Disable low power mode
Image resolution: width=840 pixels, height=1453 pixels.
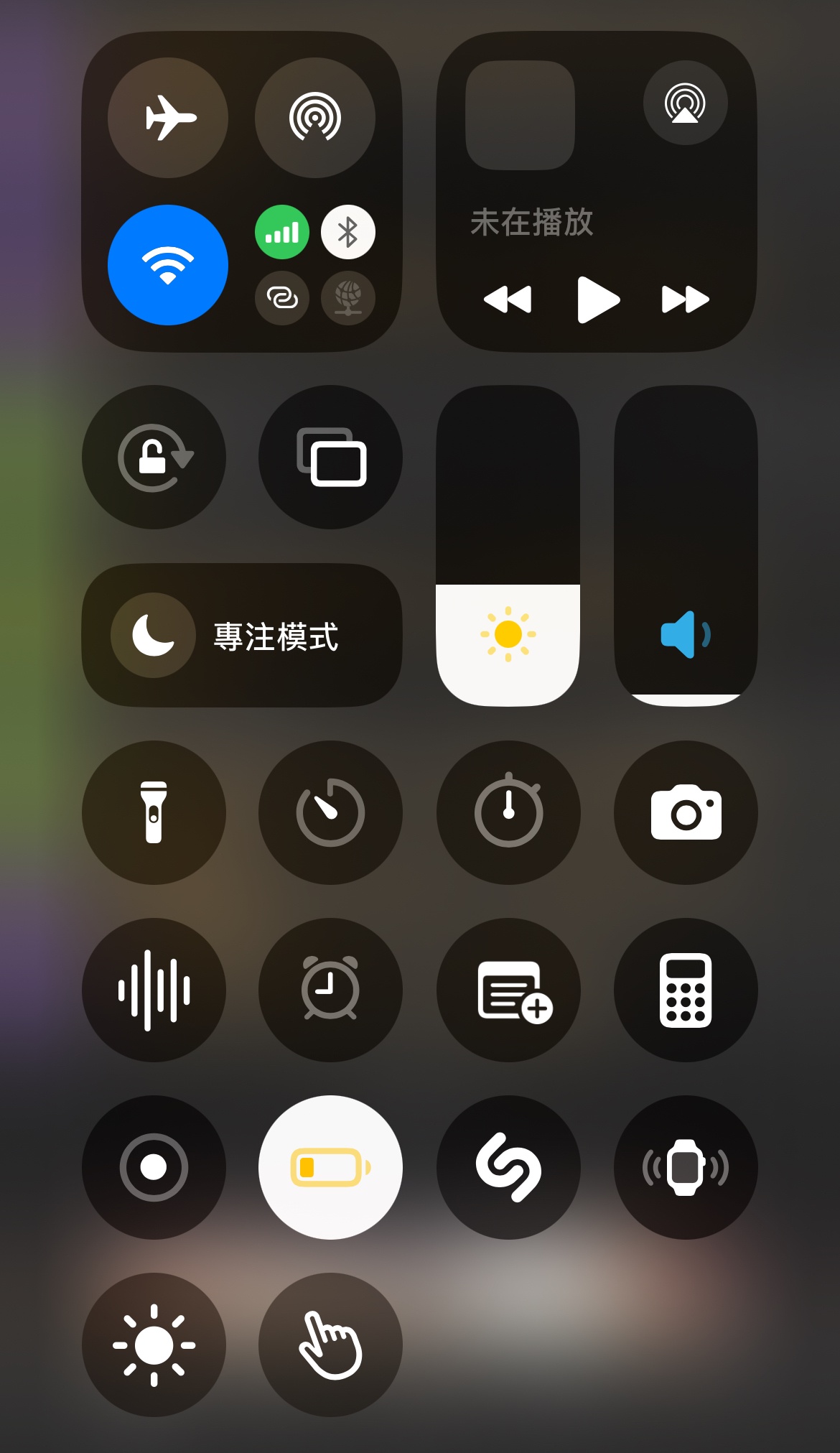tap(330, 1167)
